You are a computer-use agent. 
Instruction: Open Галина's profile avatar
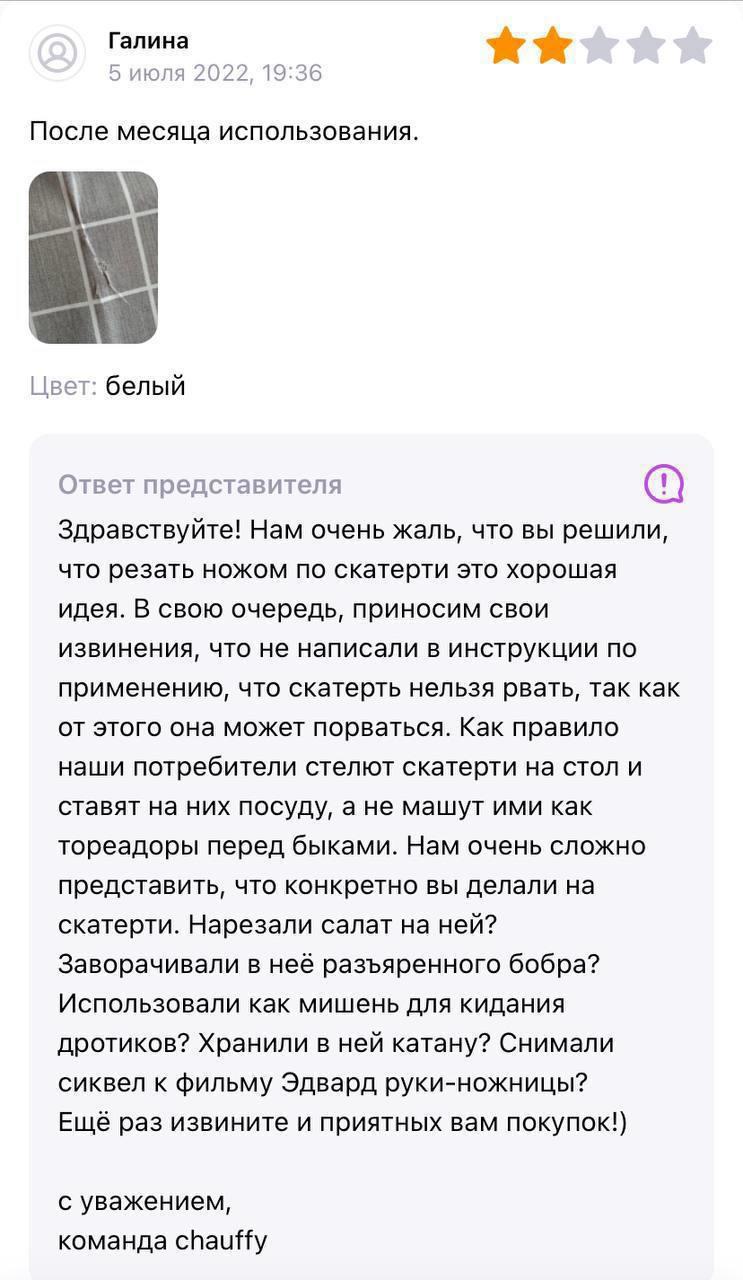(58, 53)
